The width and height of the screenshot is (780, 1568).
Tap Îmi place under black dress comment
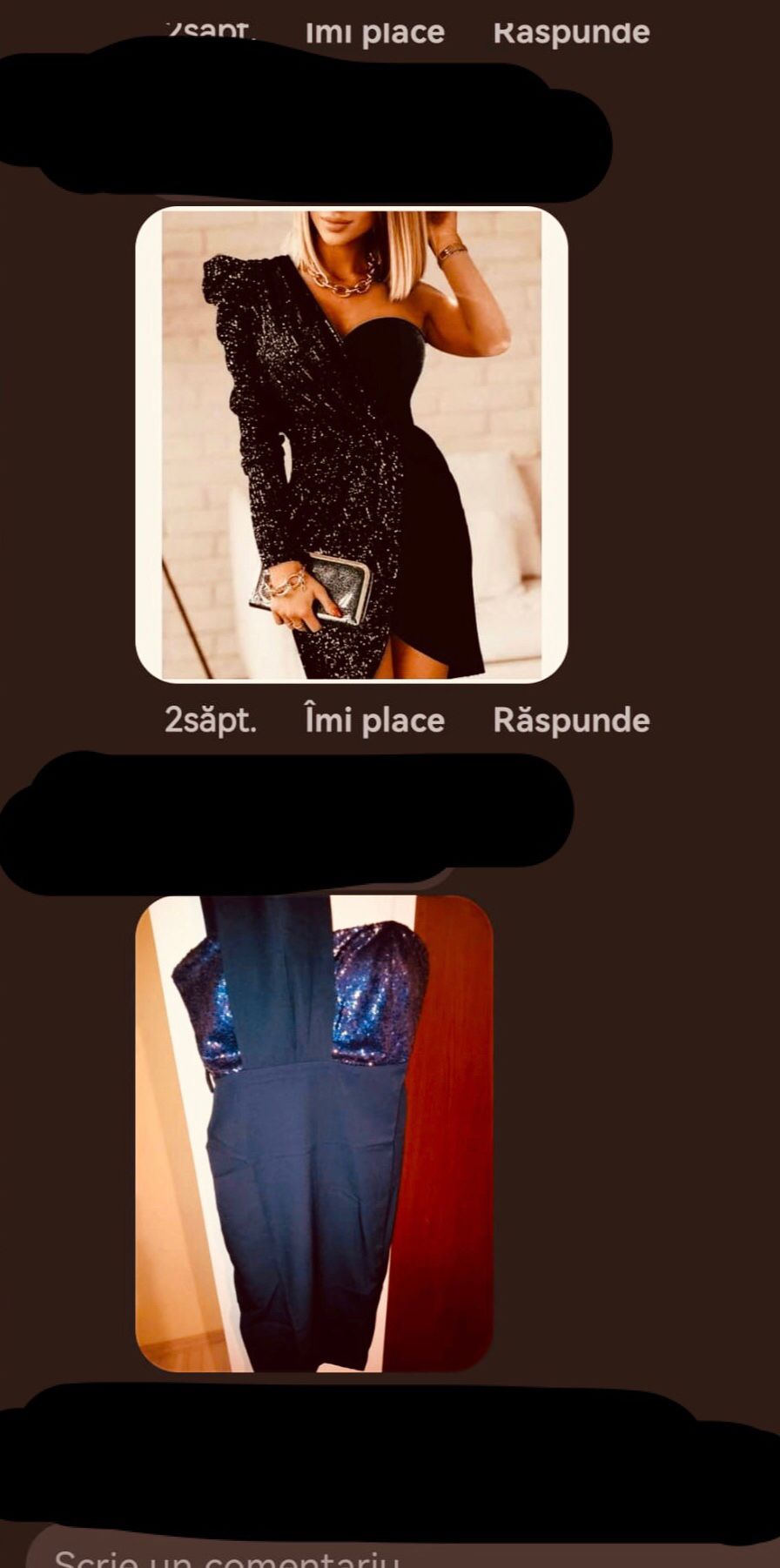tap(374, 720)
